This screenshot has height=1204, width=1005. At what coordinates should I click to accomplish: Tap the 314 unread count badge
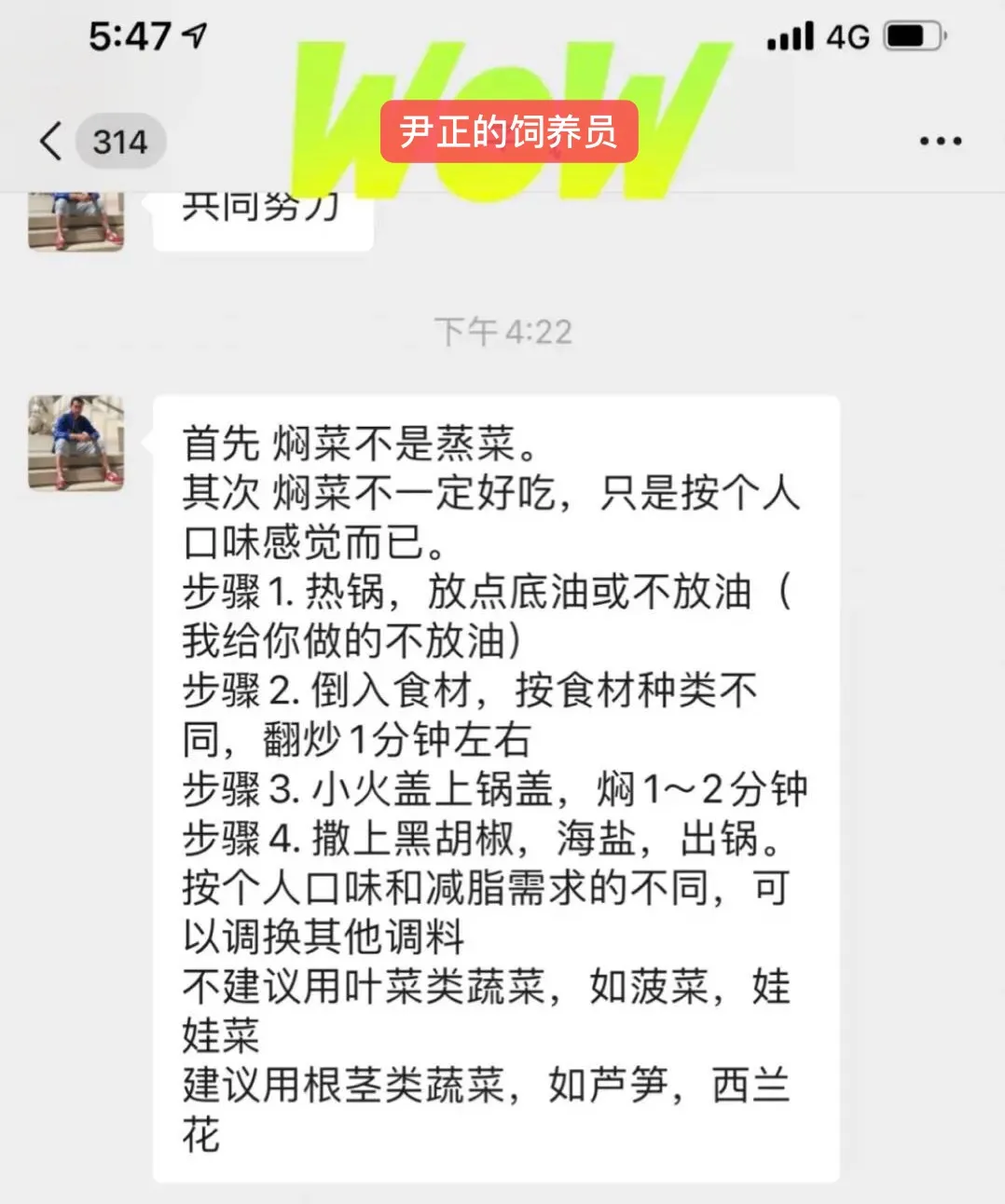tap(119, 142)
